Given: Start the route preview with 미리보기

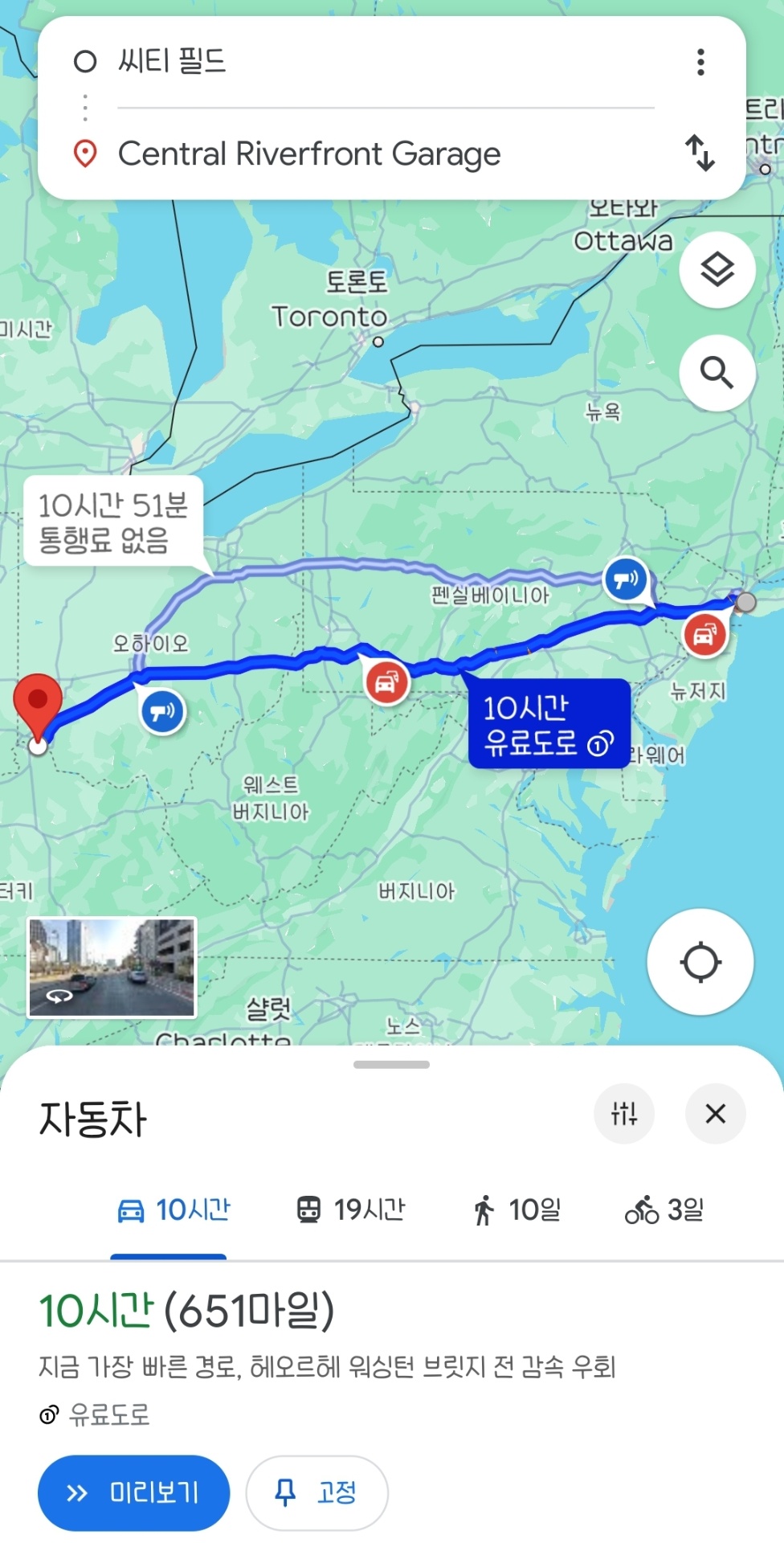Looking at the screenshot, I should pos(134,1493).
